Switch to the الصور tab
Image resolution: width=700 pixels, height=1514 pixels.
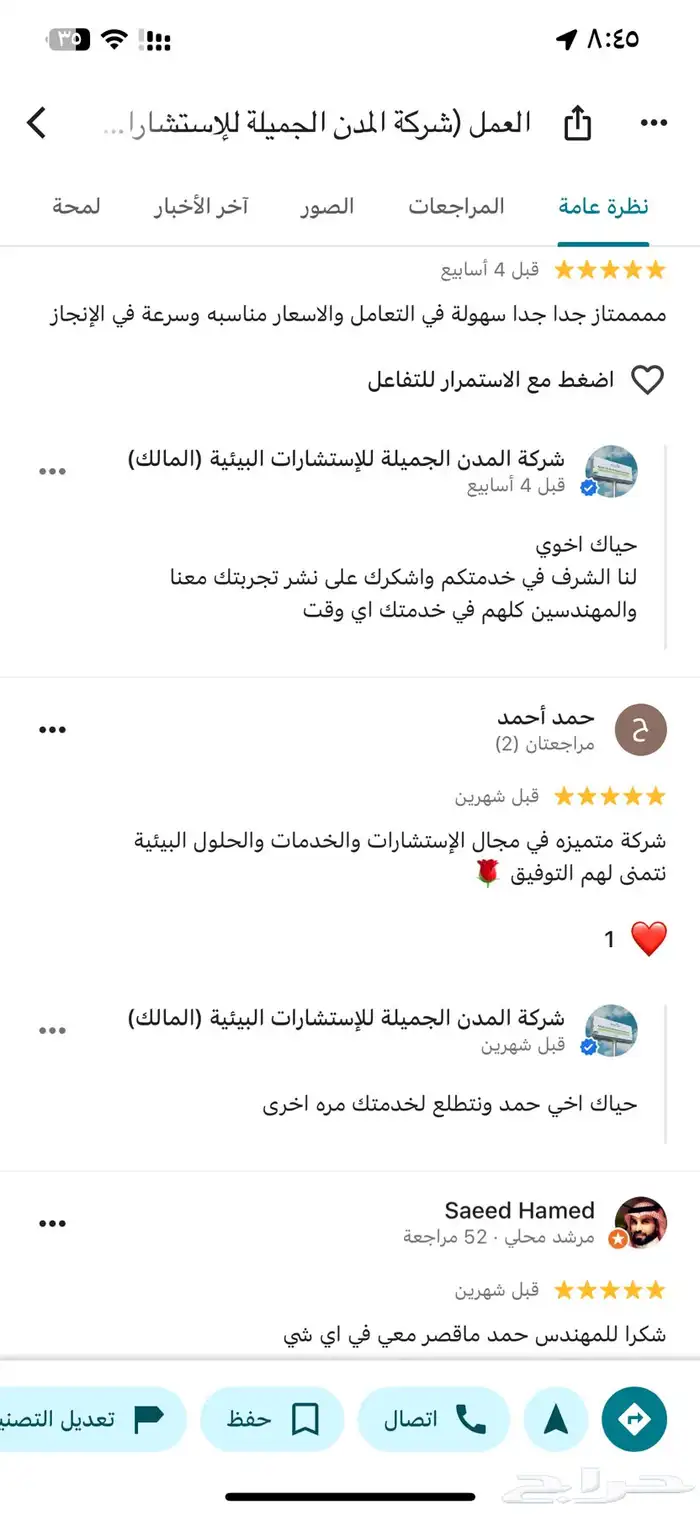[327, 207]
